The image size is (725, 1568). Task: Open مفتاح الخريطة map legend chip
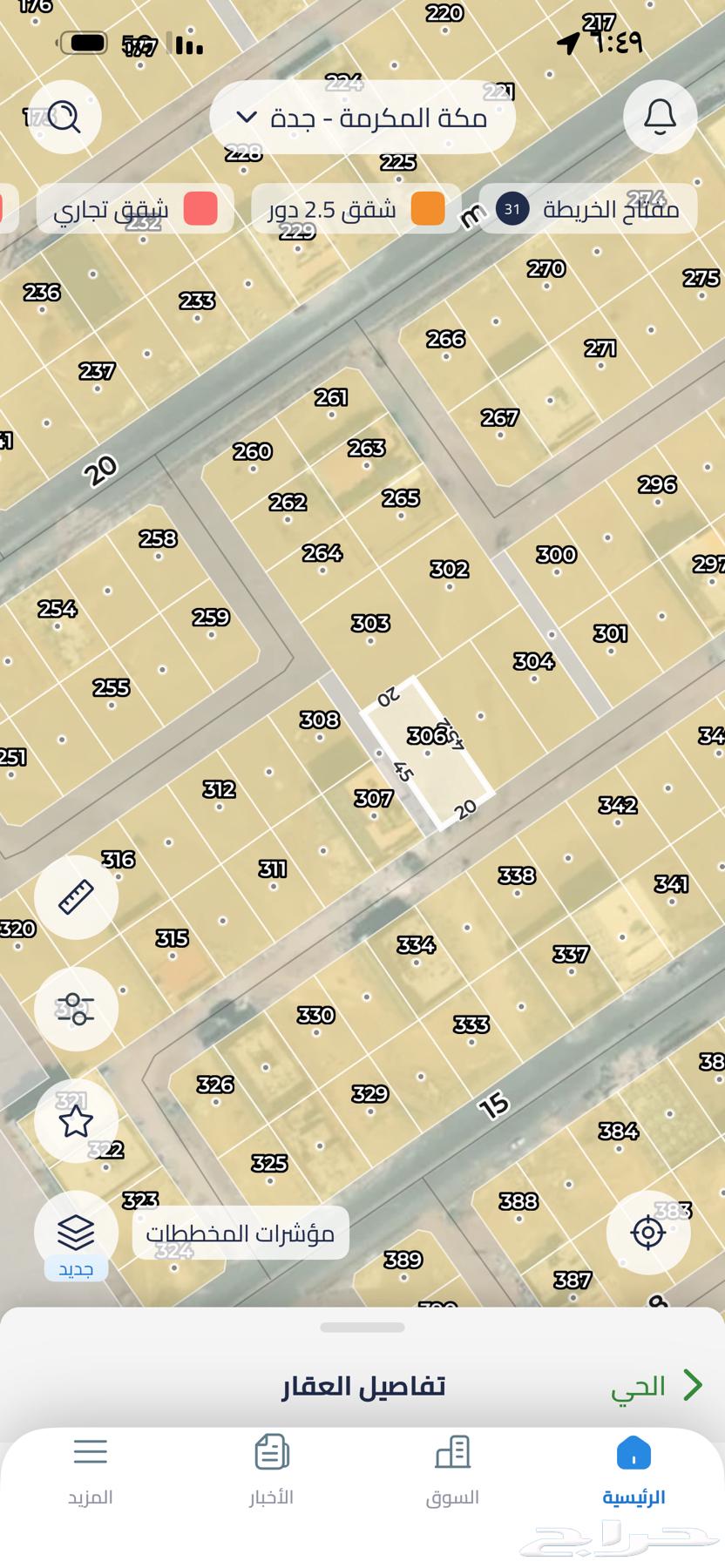click(588, 209)
